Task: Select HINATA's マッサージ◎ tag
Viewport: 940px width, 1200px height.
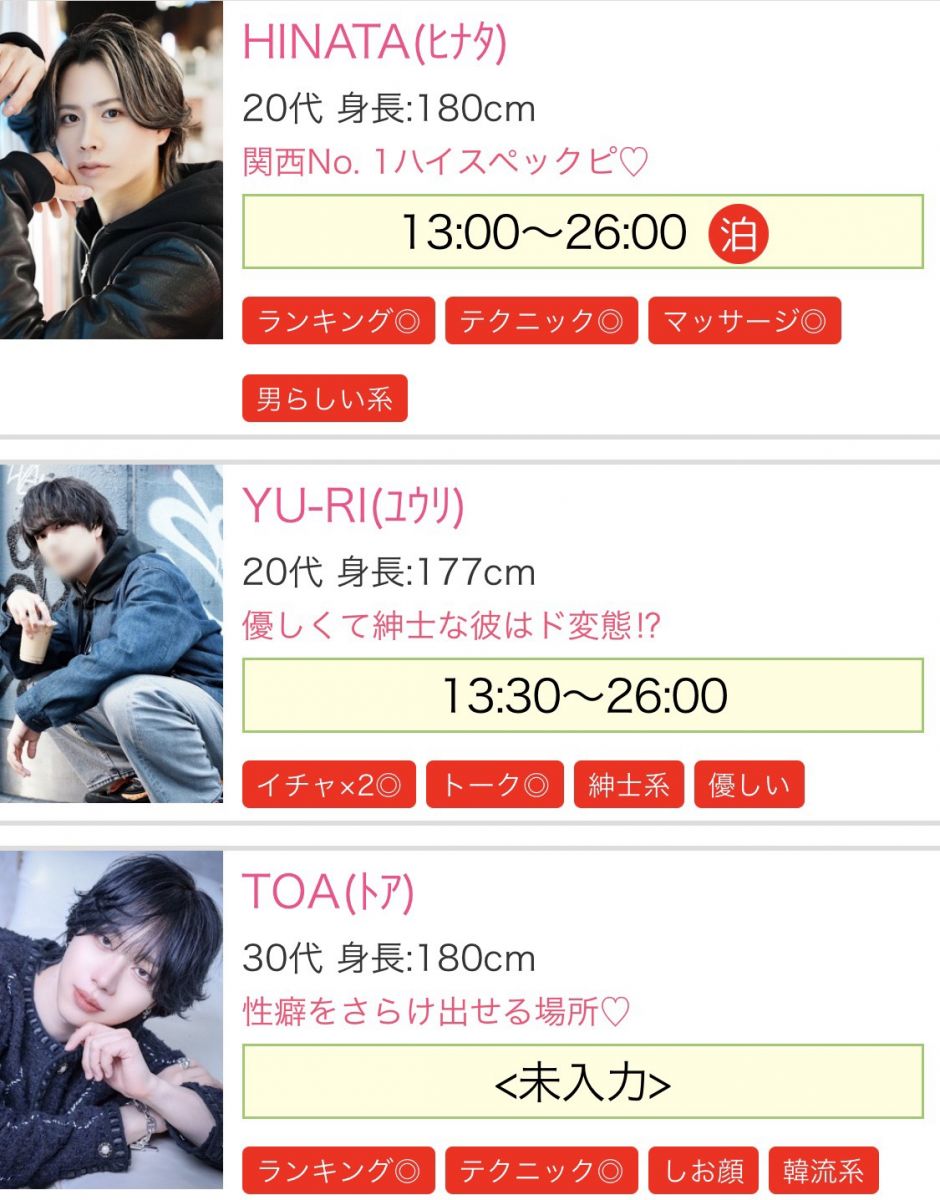Action: [744, 321]
